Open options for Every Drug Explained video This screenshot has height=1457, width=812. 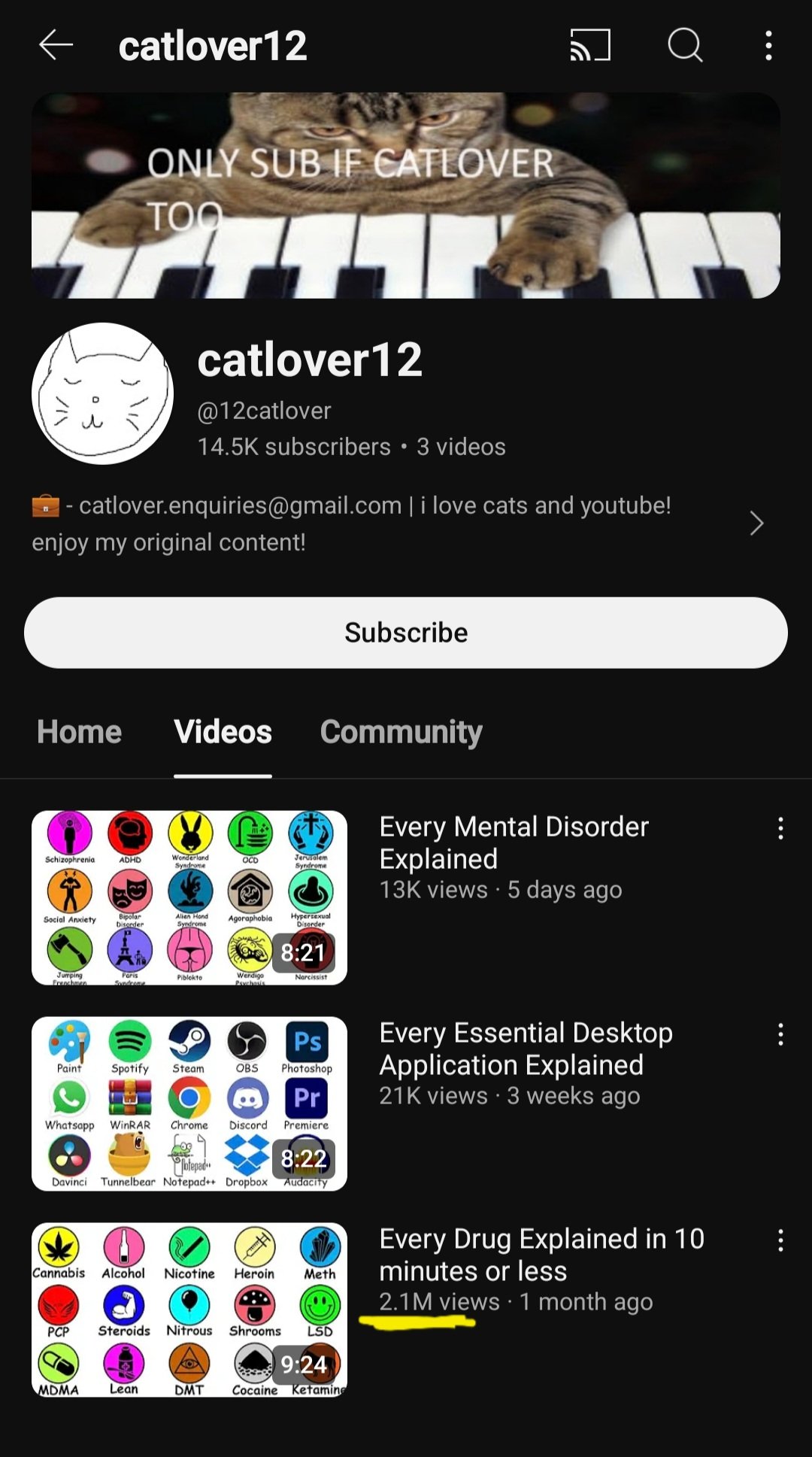click(x=780, y=1240)
